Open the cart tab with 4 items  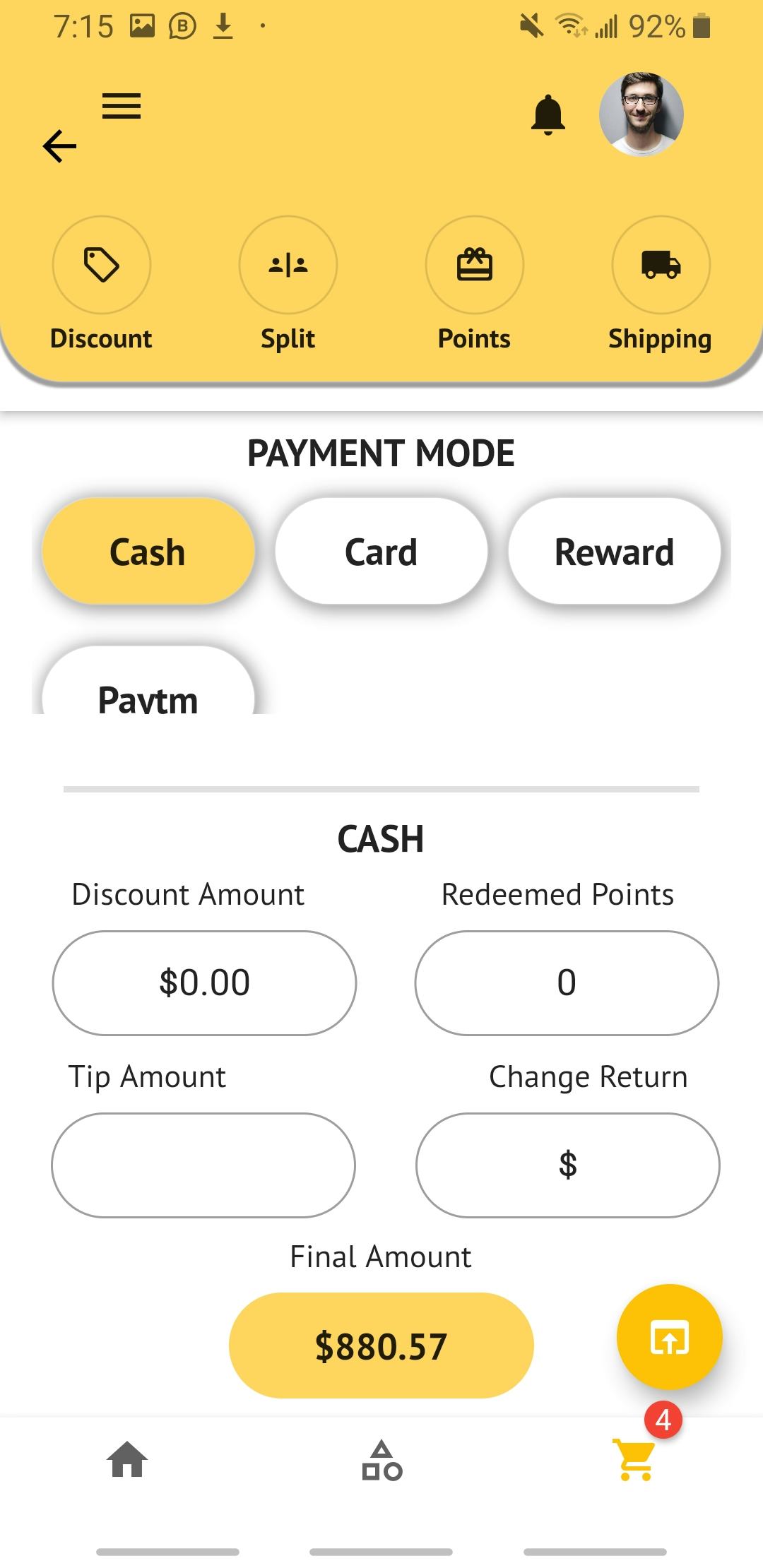636,1459
